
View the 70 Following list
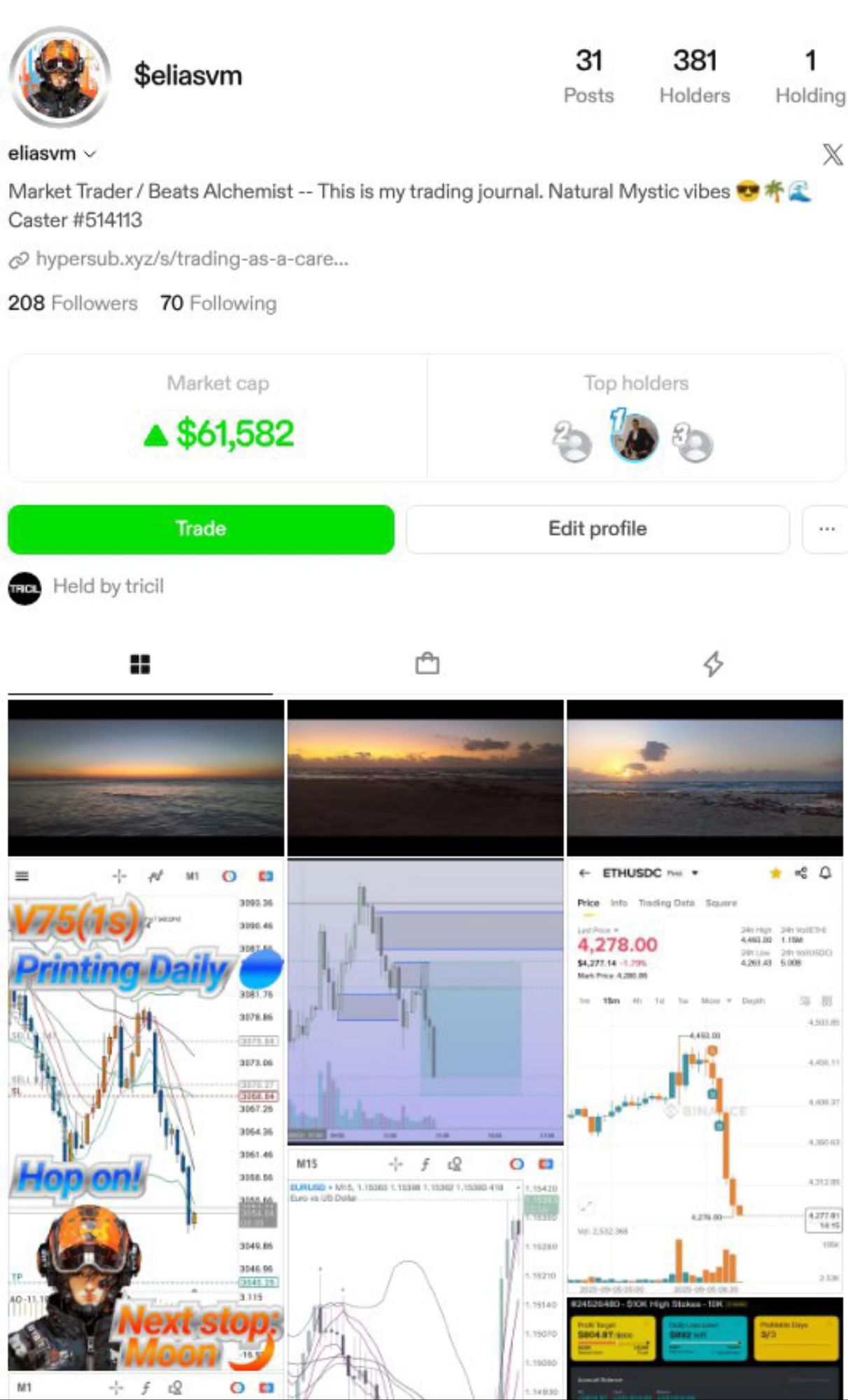click(218, 303)
